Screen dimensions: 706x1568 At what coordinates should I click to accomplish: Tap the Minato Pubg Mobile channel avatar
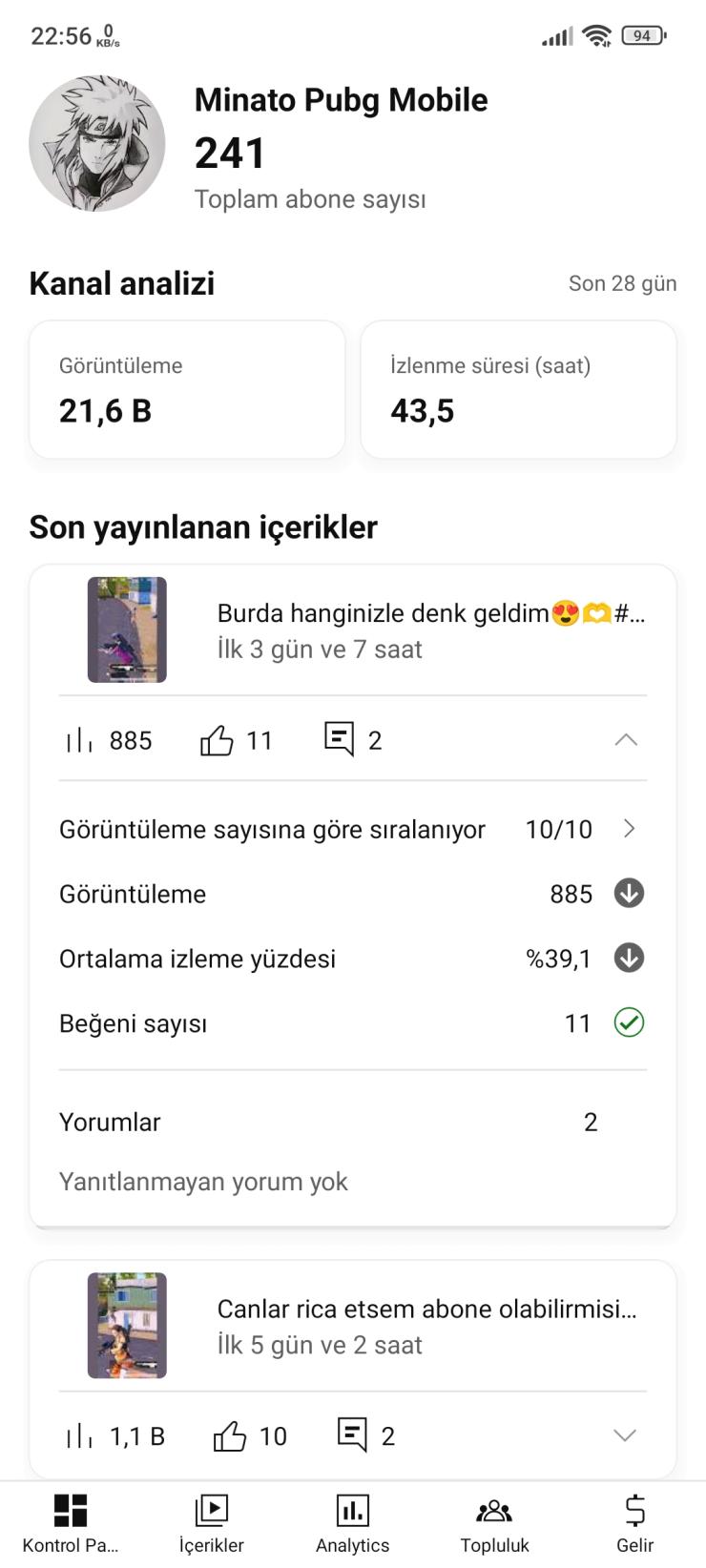97,144
